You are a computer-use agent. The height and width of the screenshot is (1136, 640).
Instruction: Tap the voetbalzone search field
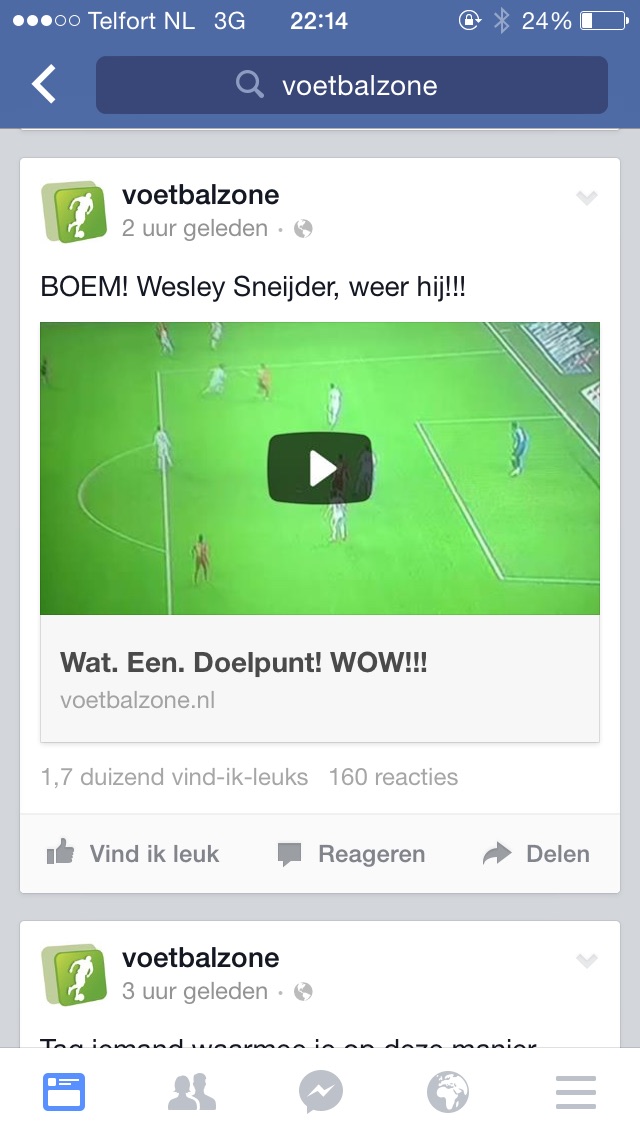352,85
